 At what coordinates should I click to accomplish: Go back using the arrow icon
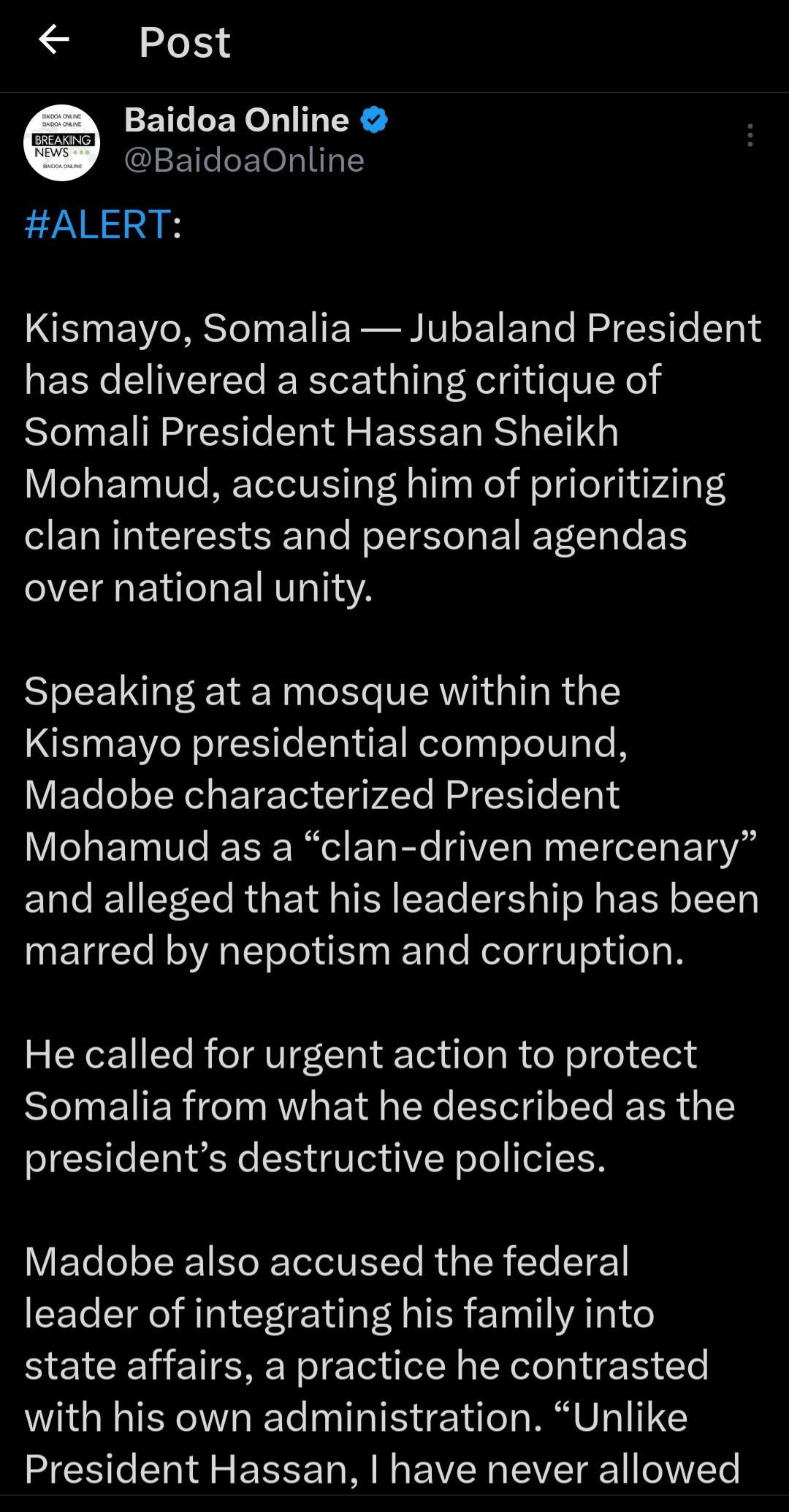click(x=53, y=40)
